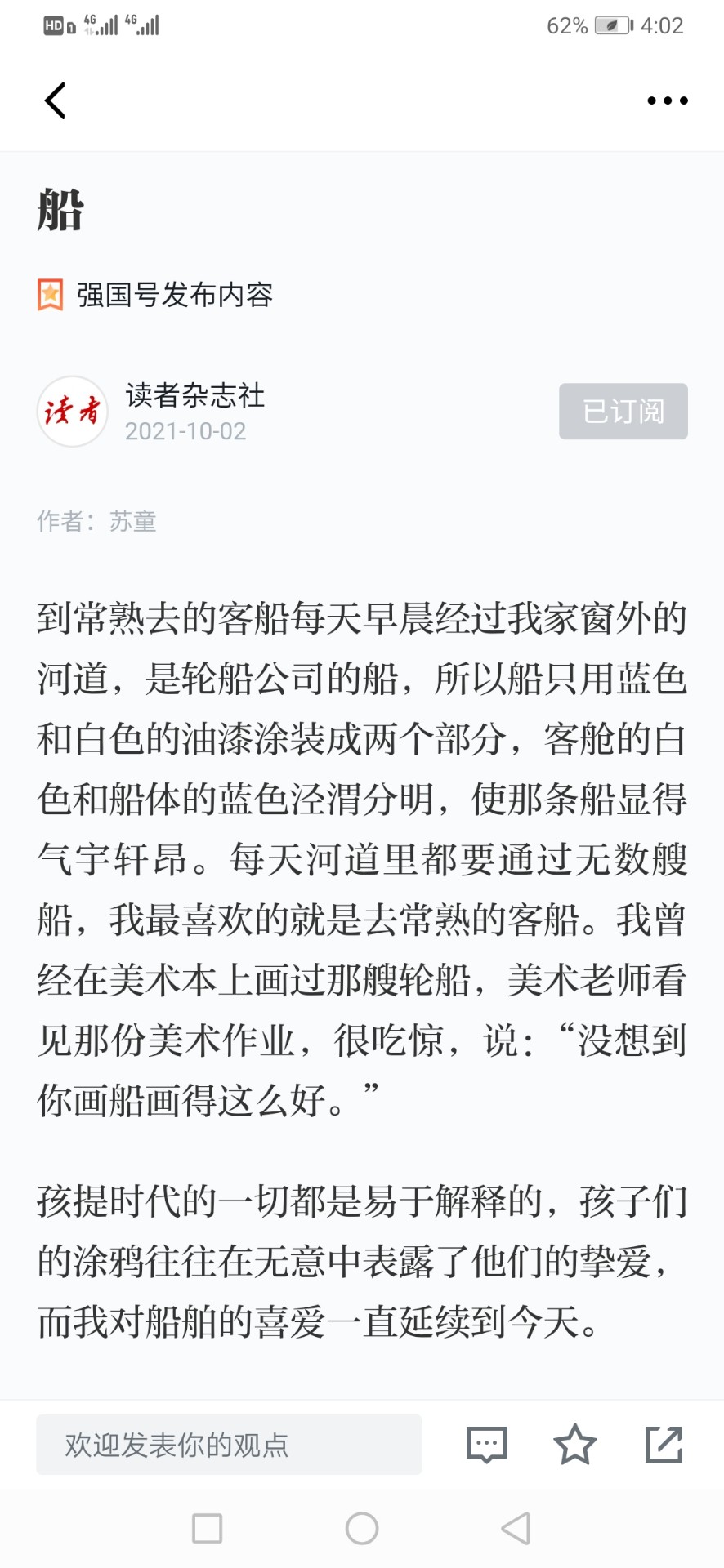The width and height of the screenshot is (724, 1568).
Task: Share the article
Action: (664, 1444)
